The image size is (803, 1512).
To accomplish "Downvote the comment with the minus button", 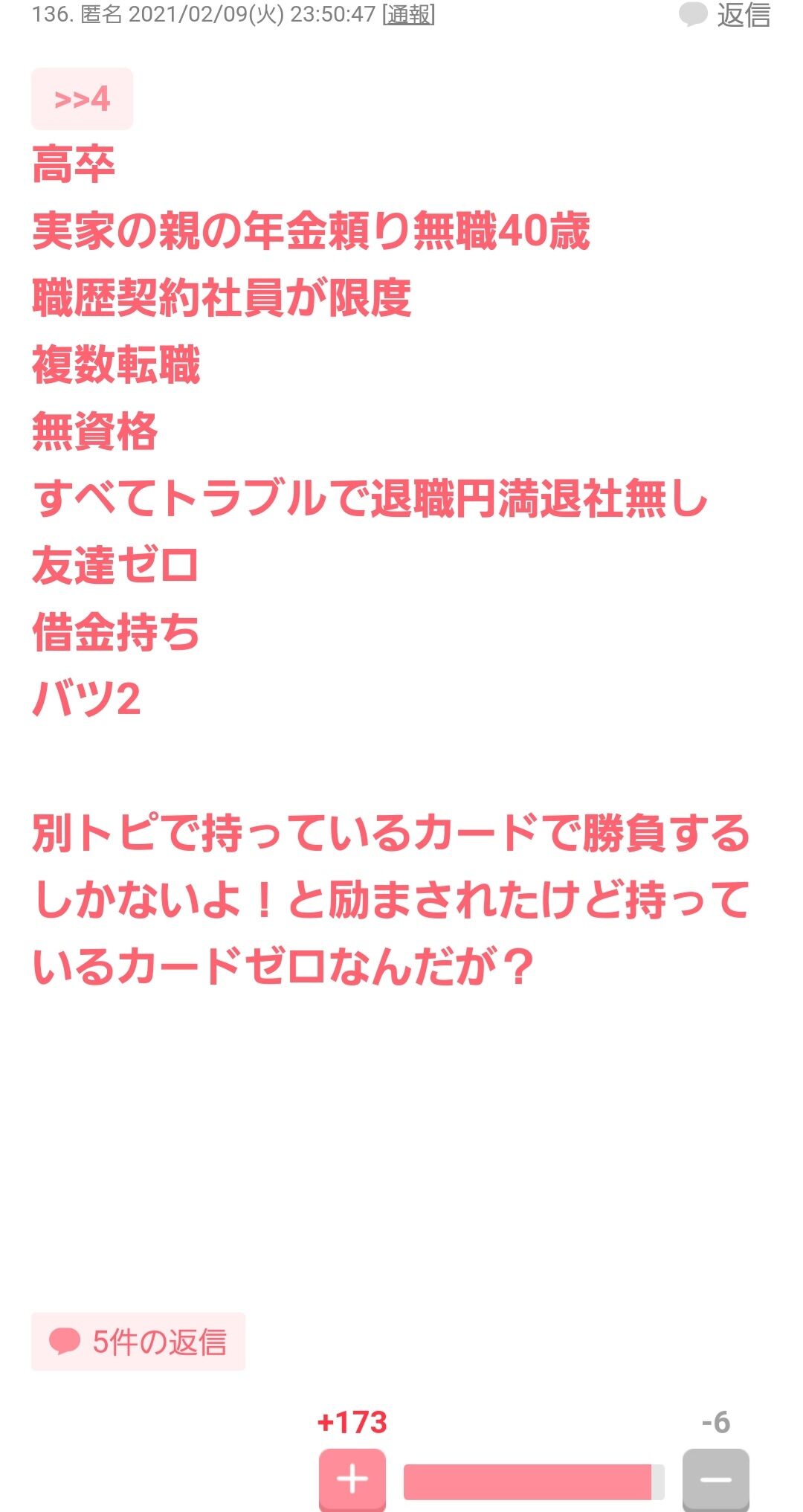I will click(x=716, y=1479).
